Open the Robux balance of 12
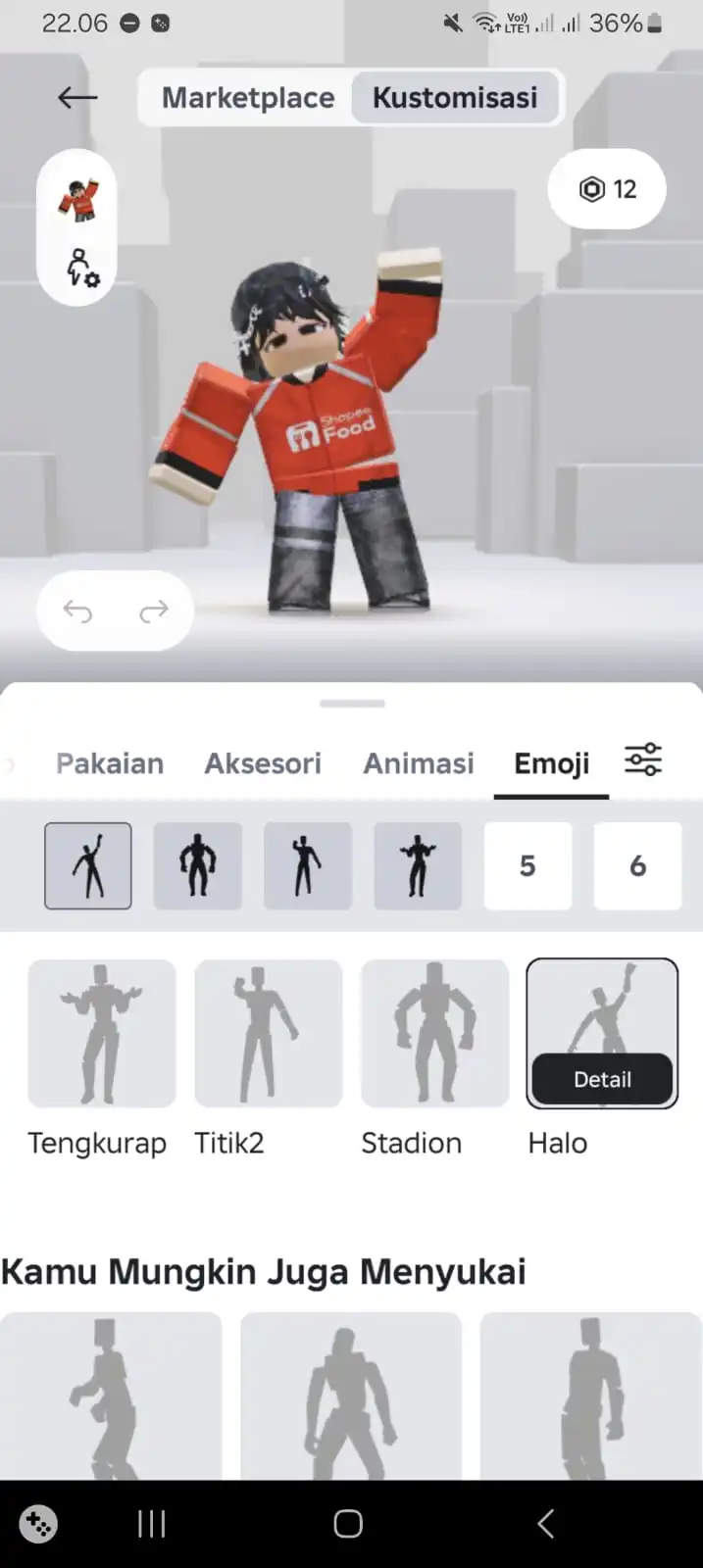 tap(607, 189)
